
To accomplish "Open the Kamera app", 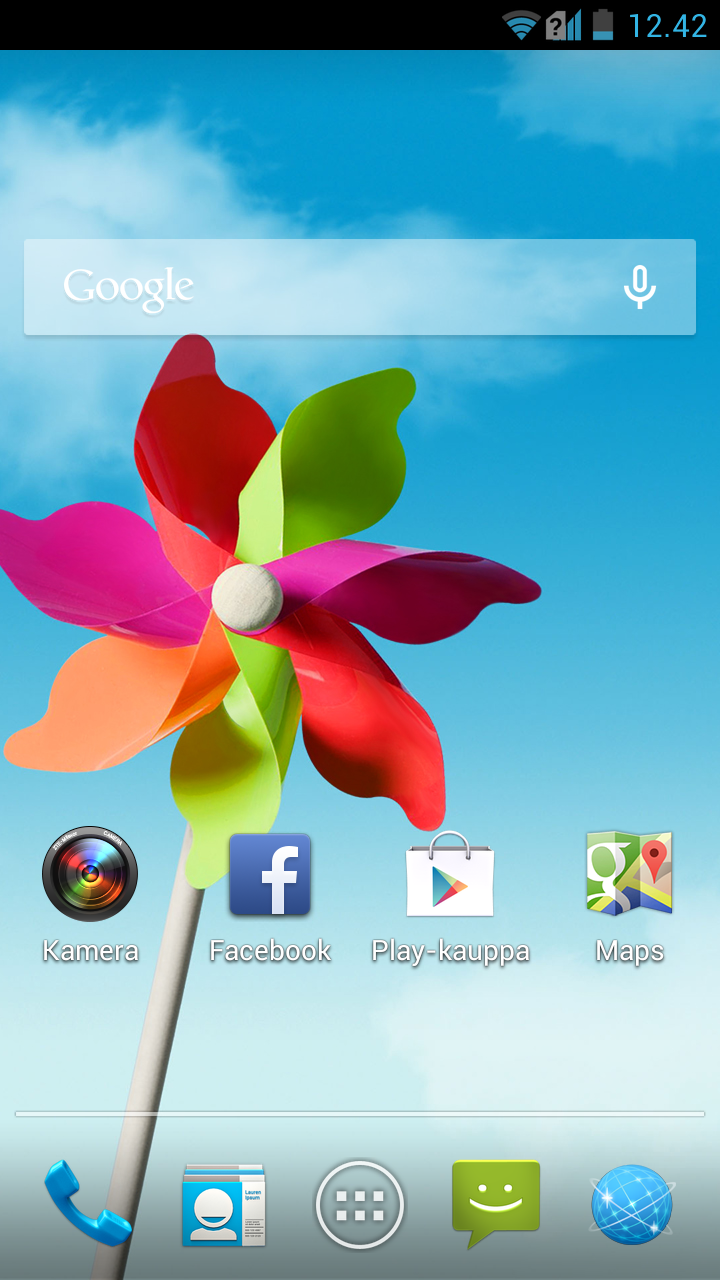I will tap(90, 896).
